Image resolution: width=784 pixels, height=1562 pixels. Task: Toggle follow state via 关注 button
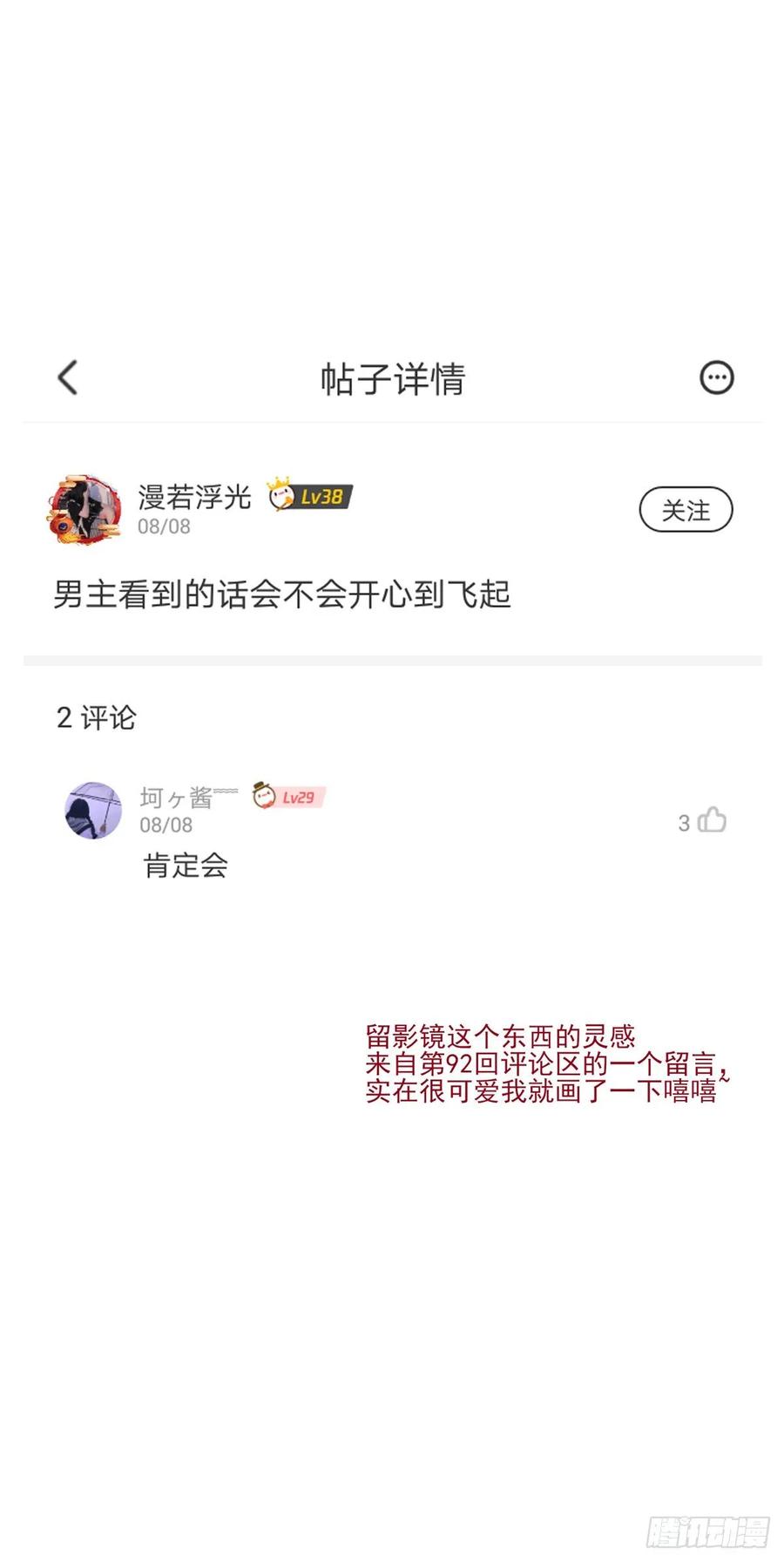coord(686,510)
